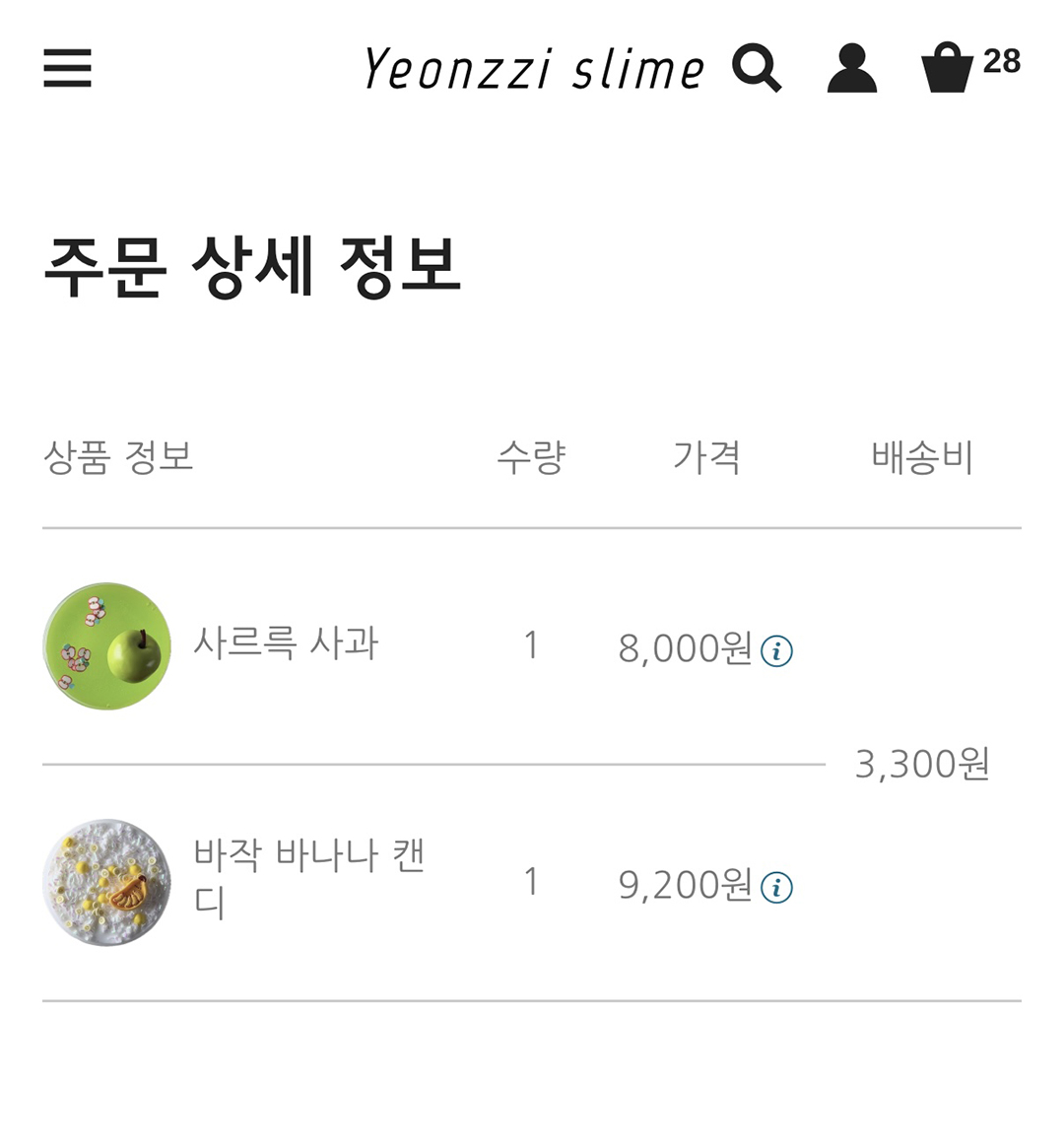Image resolution: width=1064 pixels, height=1147 pixels.
Task: Open the user account icon
Action: [851, 69]
